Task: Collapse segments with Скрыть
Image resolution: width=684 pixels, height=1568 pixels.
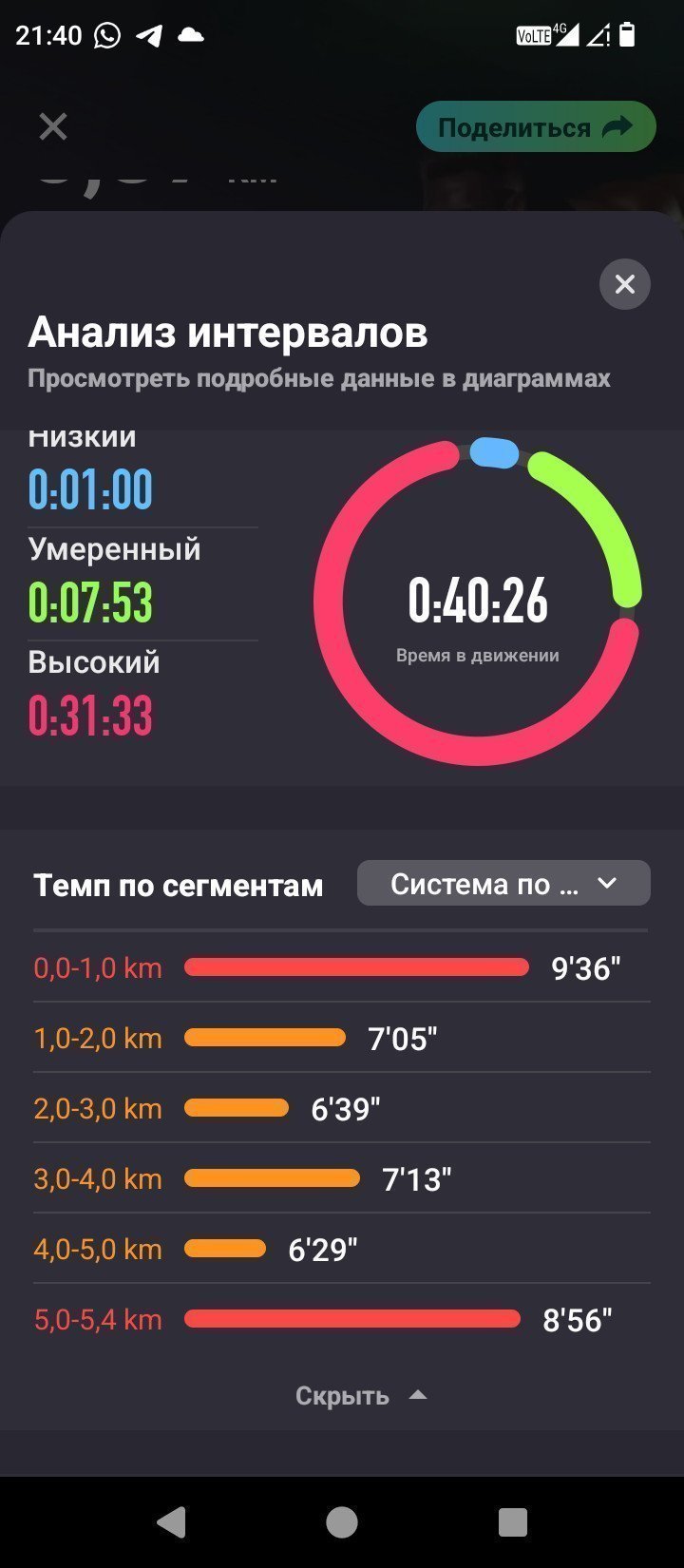Action: click(x=361, y=1396)
